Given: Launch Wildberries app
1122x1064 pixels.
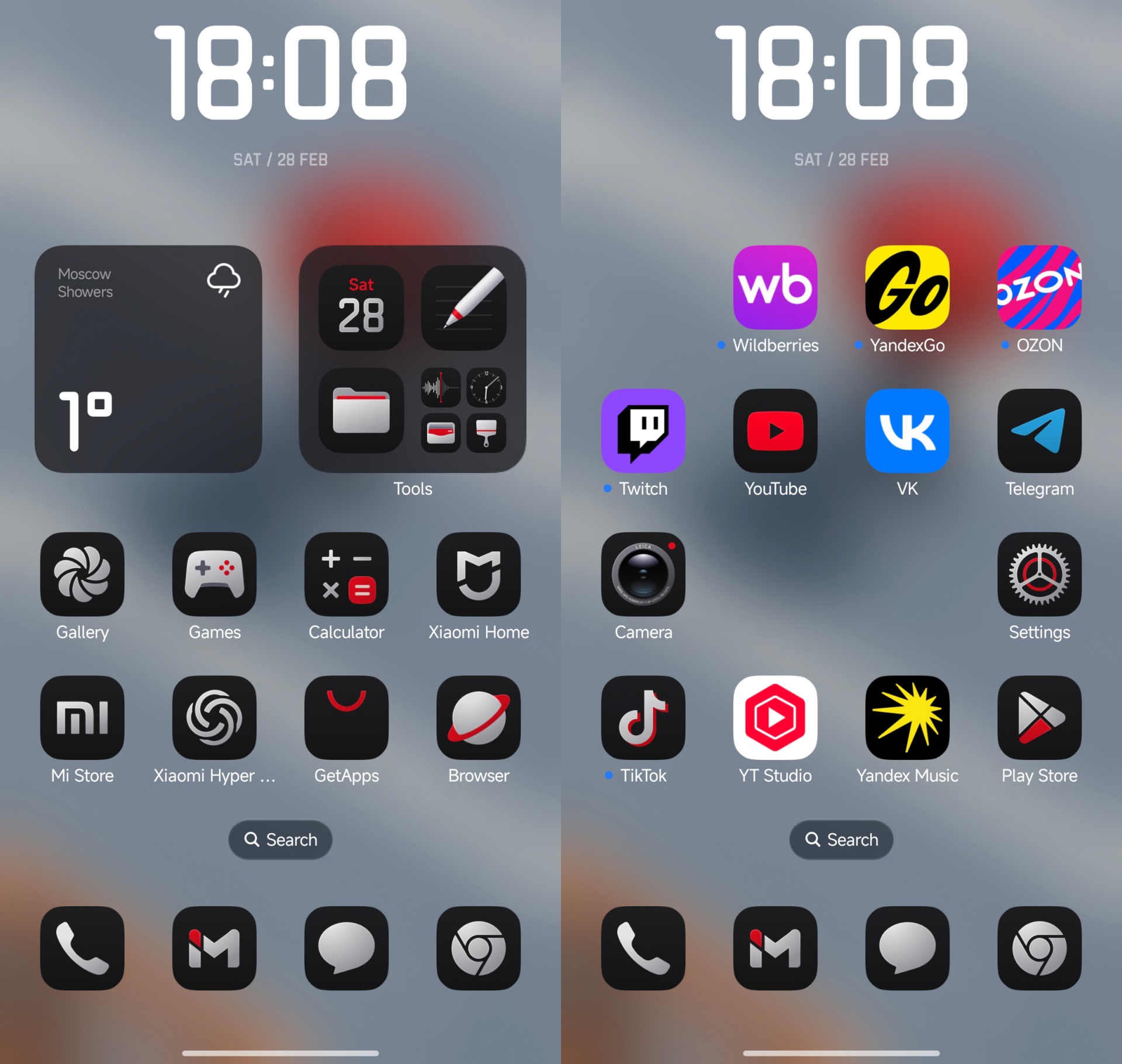Looking at the screenshot, I should [x=775, y=287].
